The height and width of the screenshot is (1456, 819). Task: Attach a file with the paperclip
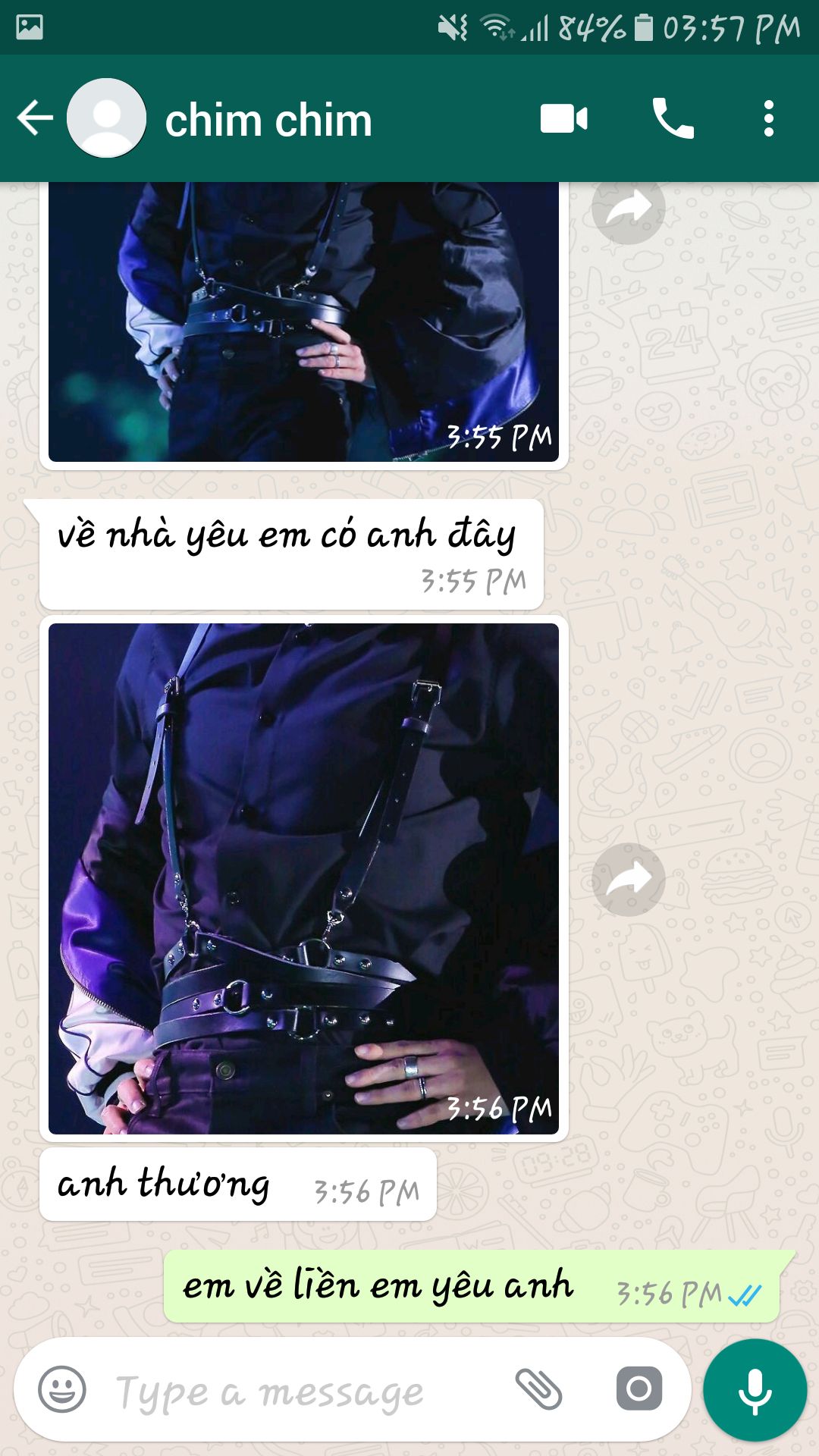pos(538,1389)
